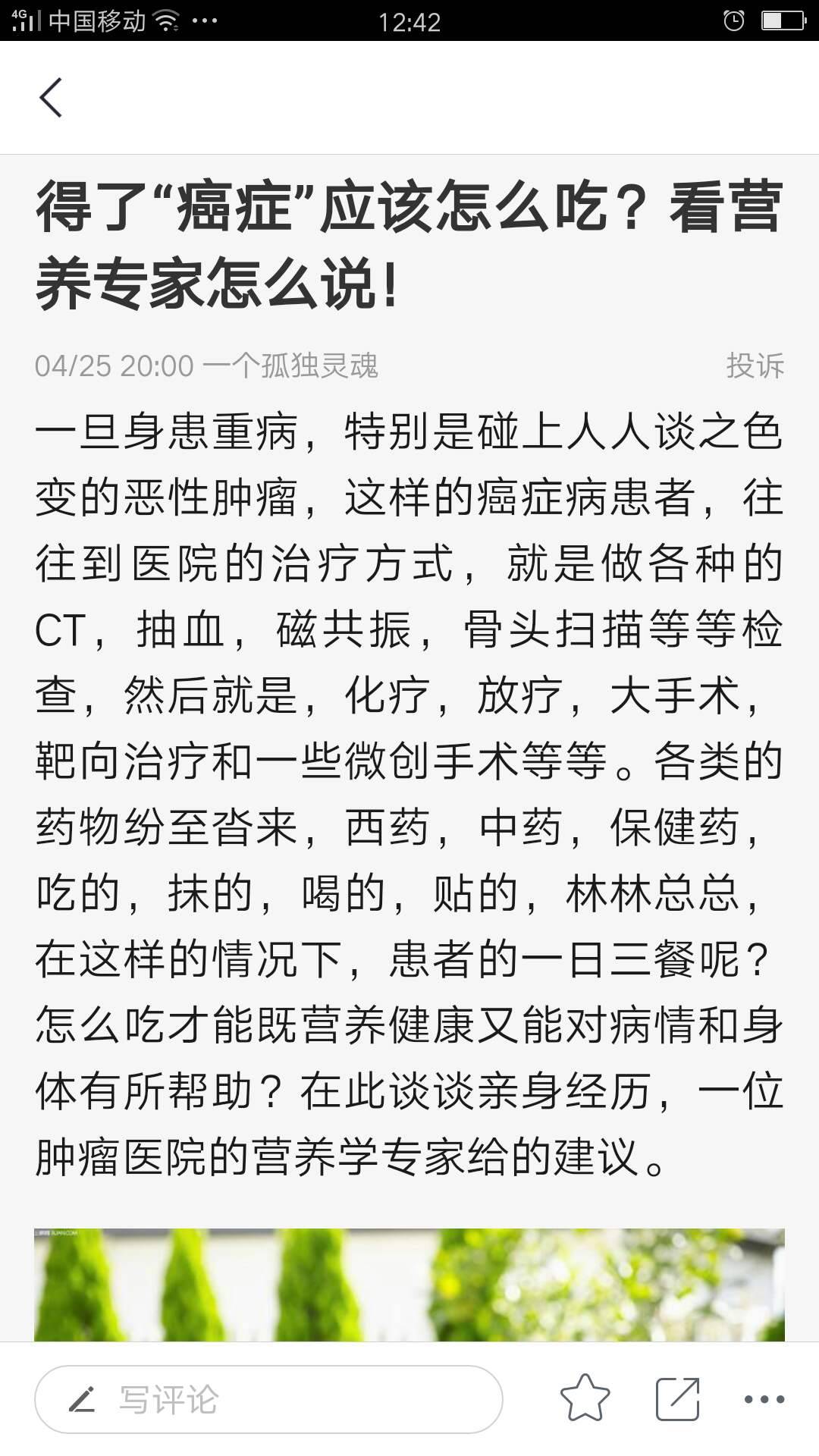
Task: Bookmark this article with the star
Action: tap(585, 1398)
